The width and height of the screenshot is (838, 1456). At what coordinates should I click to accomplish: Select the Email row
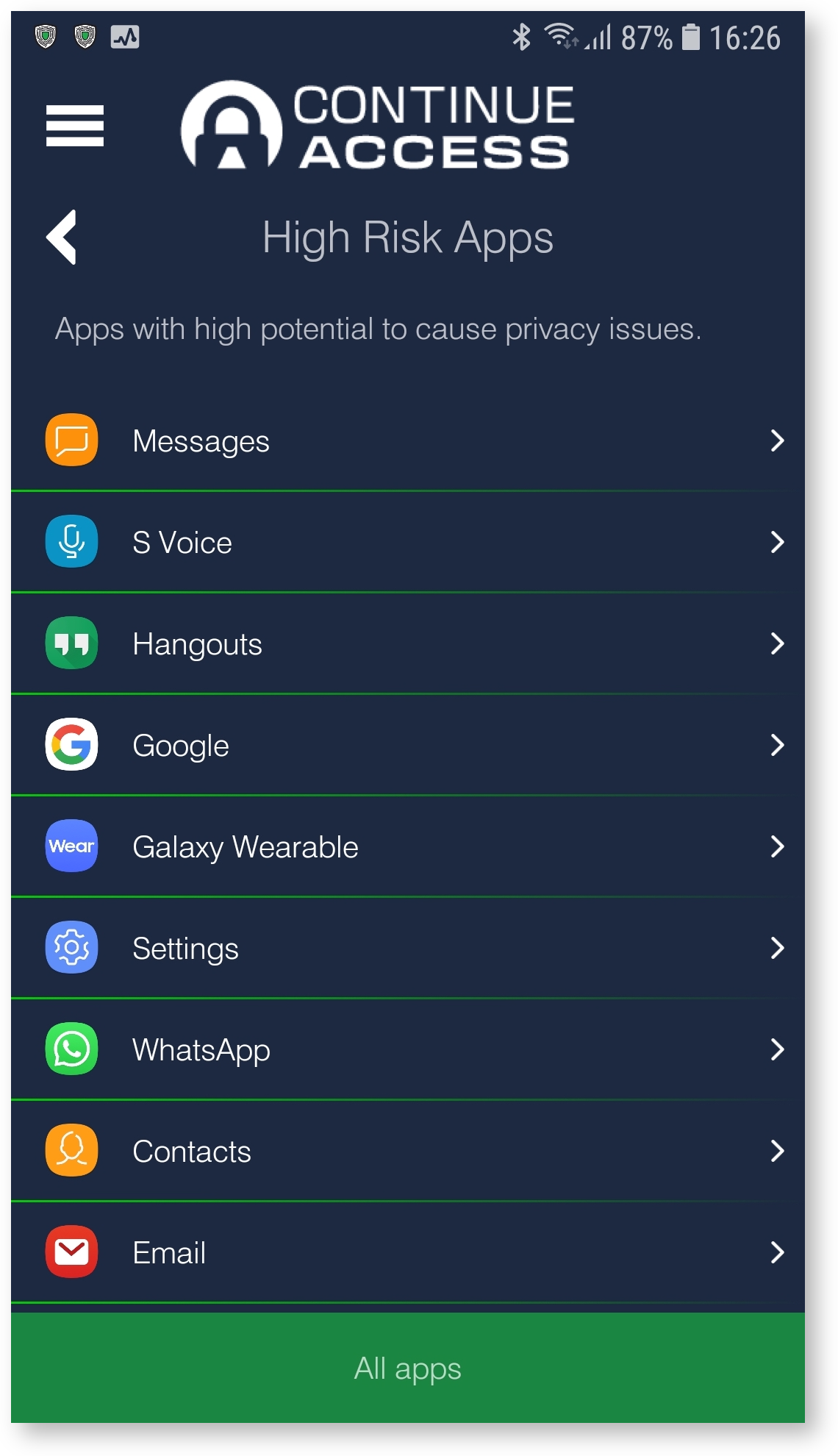coord(408,1252)
